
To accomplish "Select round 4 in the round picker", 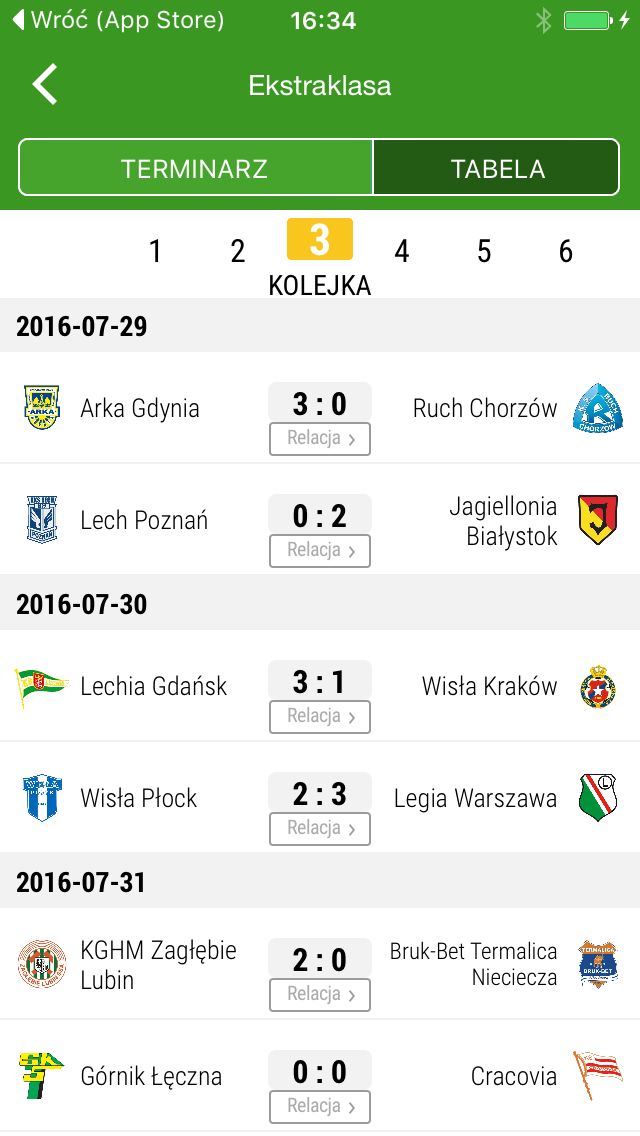I will 402,251.
